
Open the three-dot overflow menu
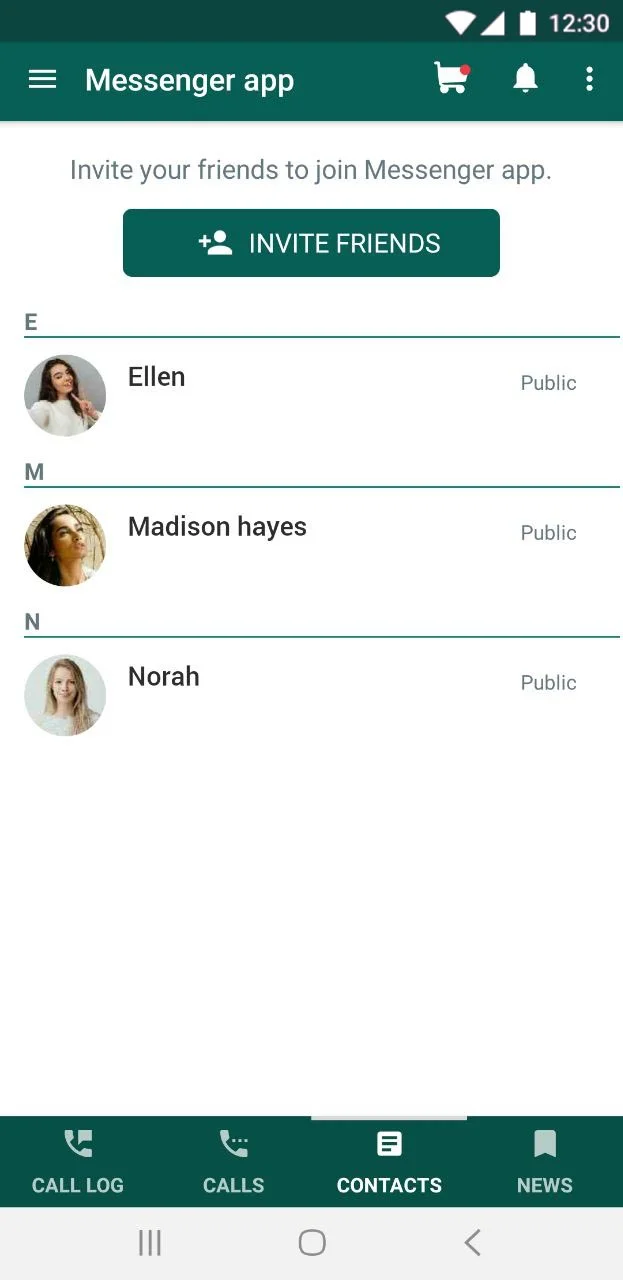point(589,79)
